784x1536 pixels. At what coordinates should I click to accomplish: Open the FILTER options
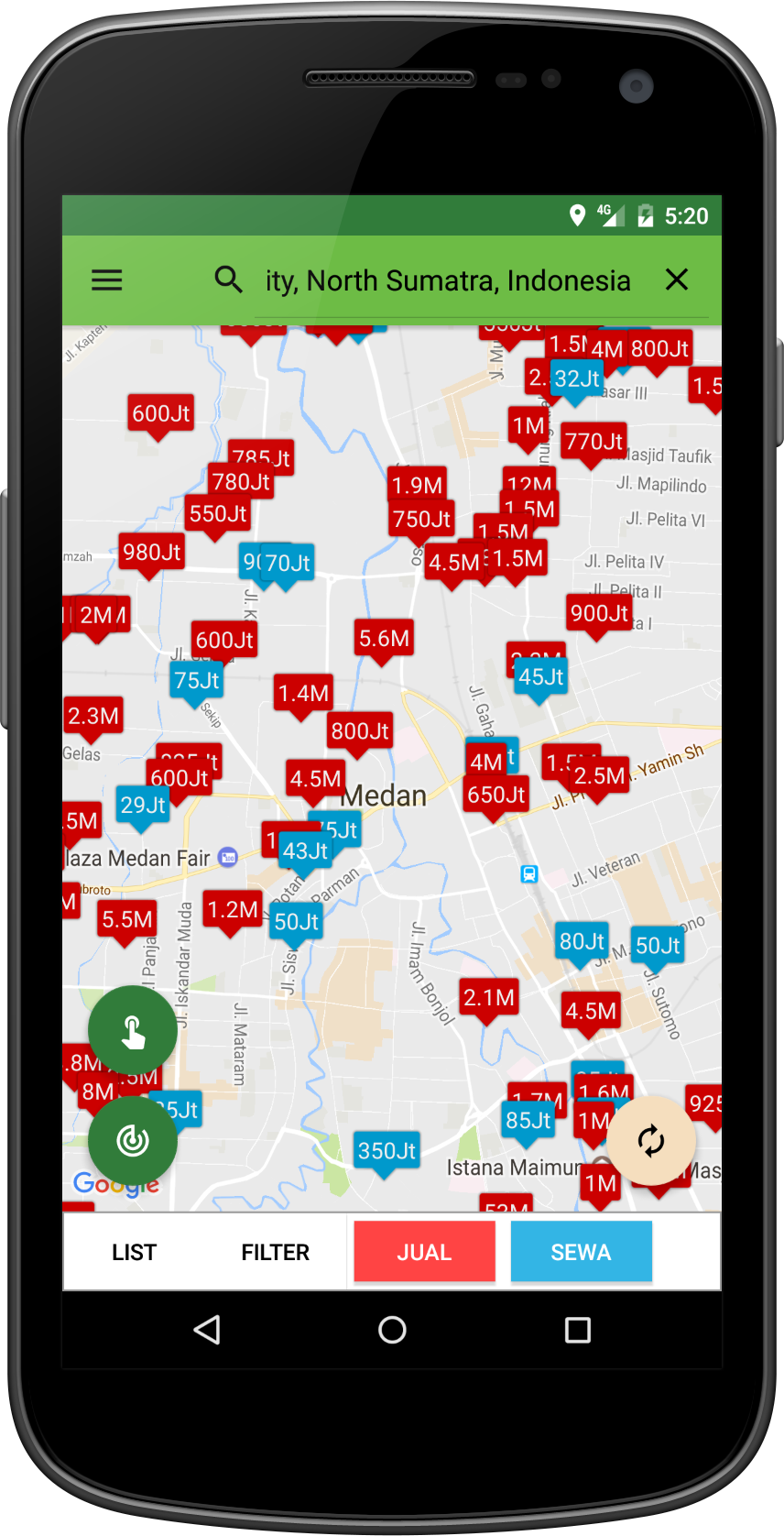point(275,1252)
